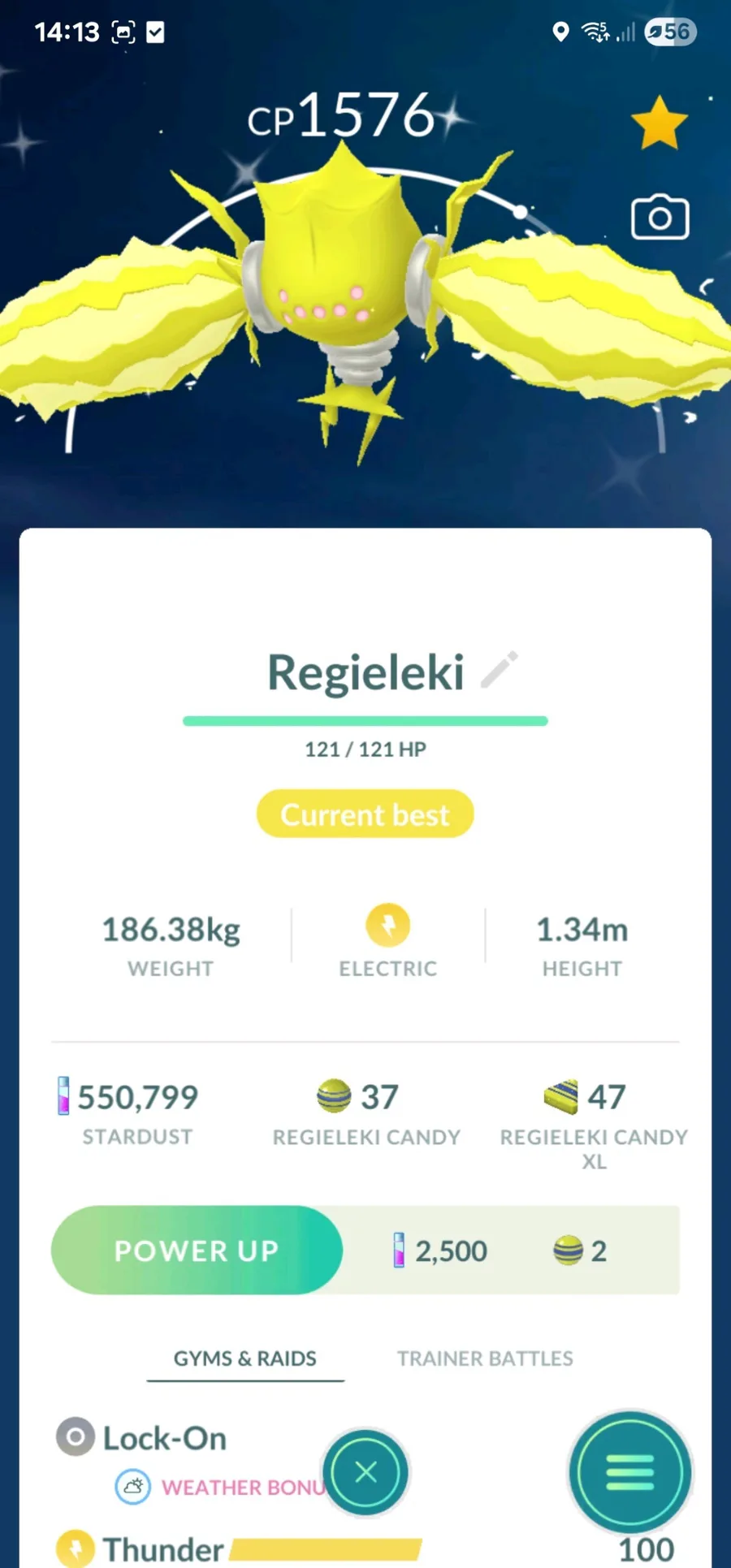The width and height of the screenshot is (731, 1568).
Task: Toggle the favorite star for Regieleki
Action: [x=659, y=123]
